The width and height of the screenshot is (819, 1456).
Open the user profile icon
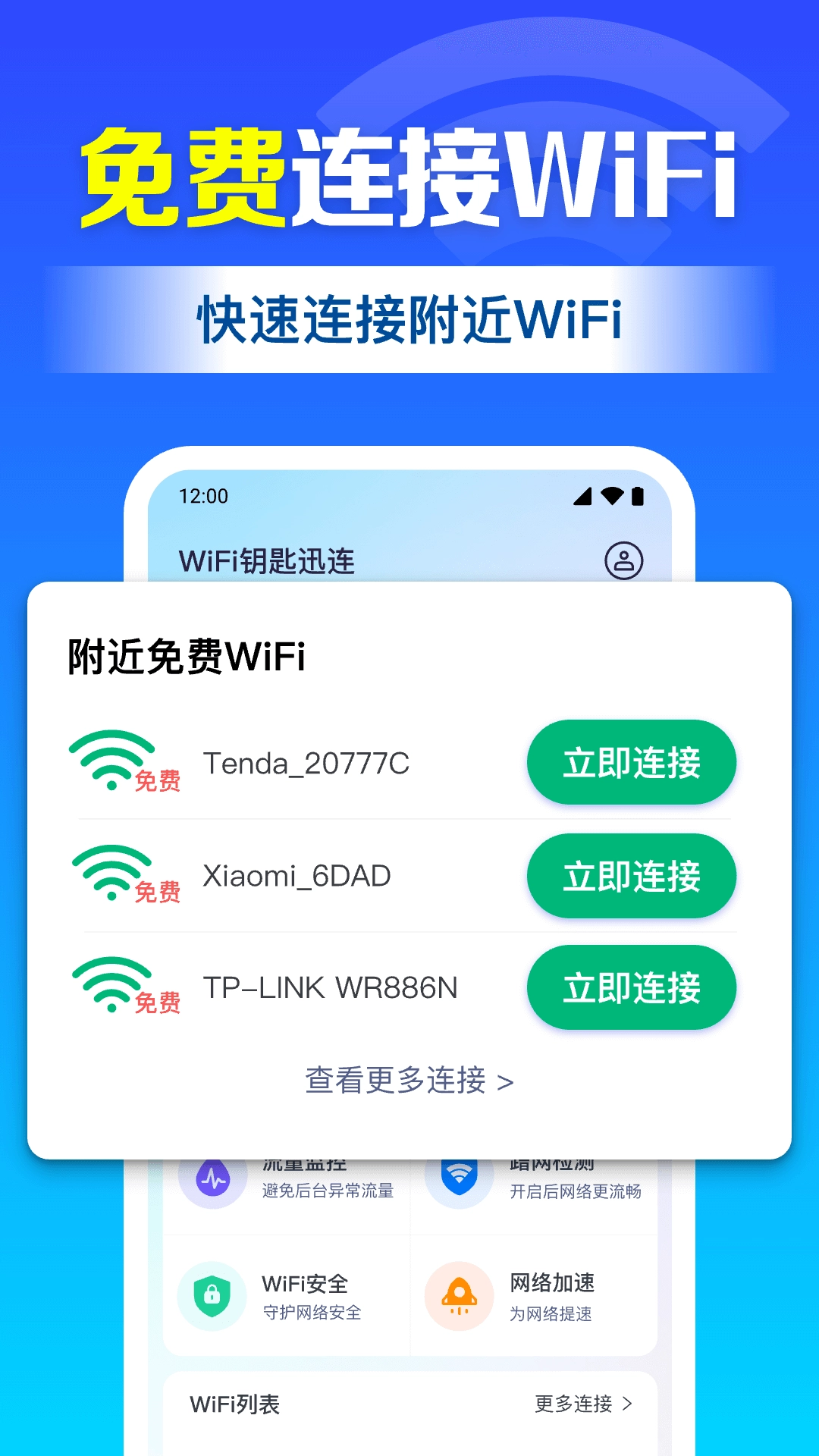coord(623,559)
